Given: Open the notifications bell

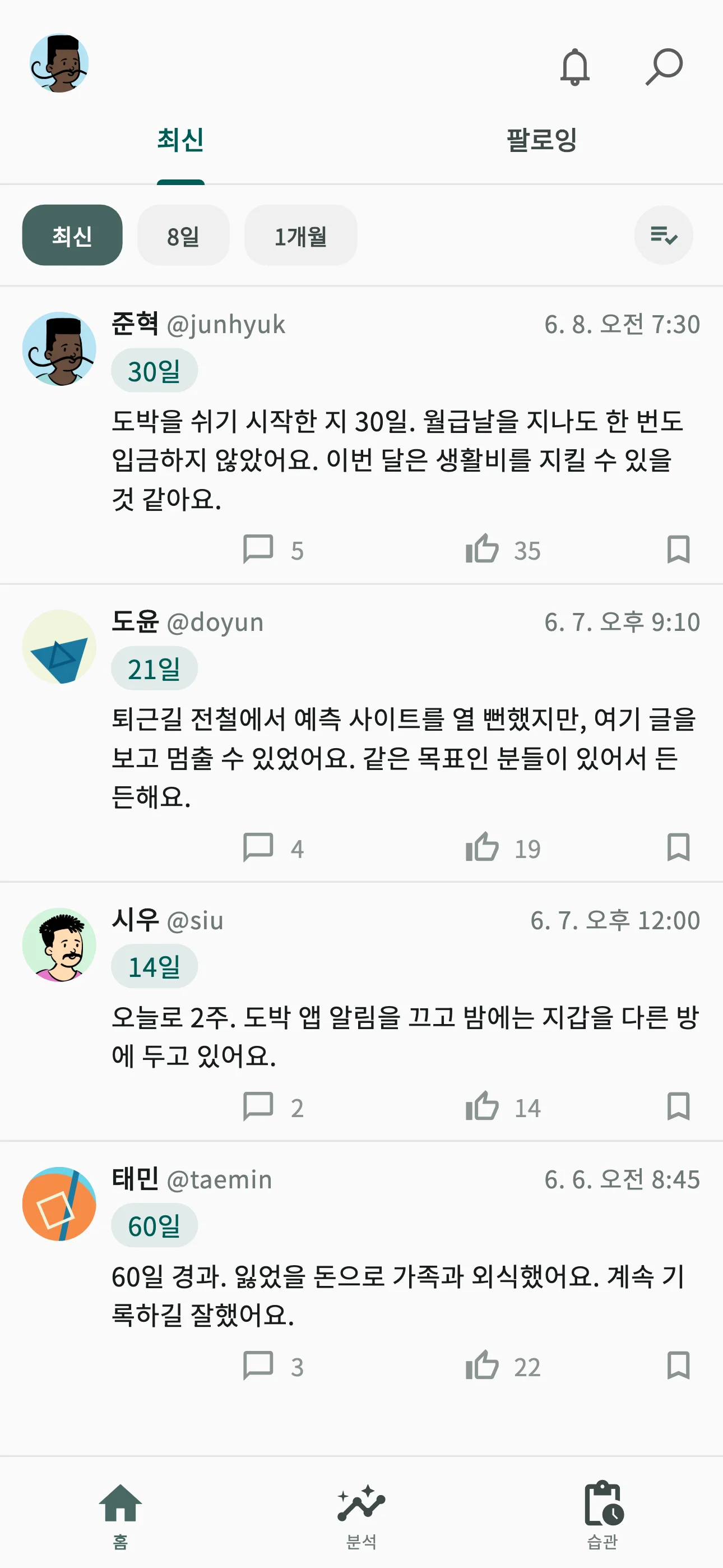Looking at the screenshot, I should (574, 66).
